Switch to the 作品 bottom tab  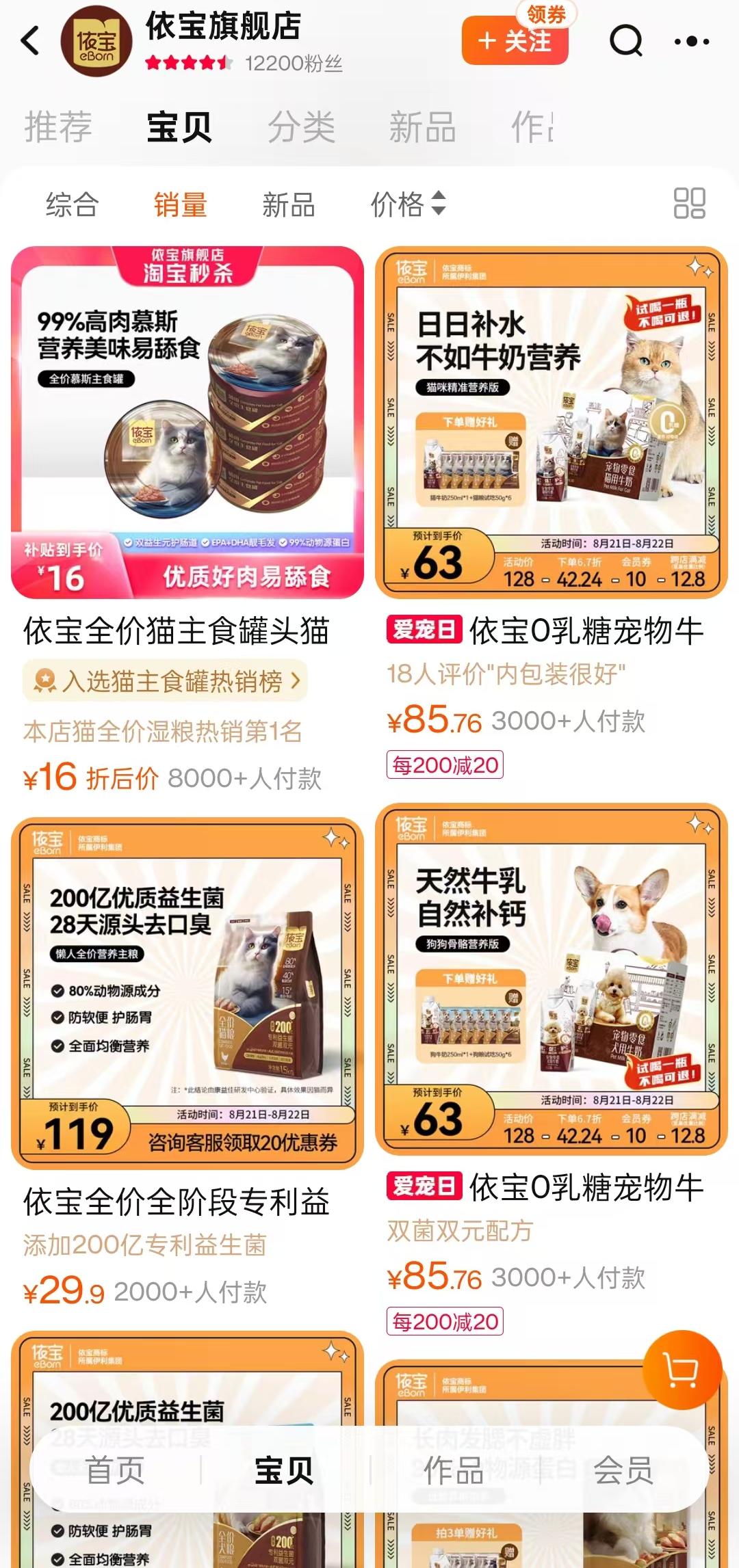454,1470
